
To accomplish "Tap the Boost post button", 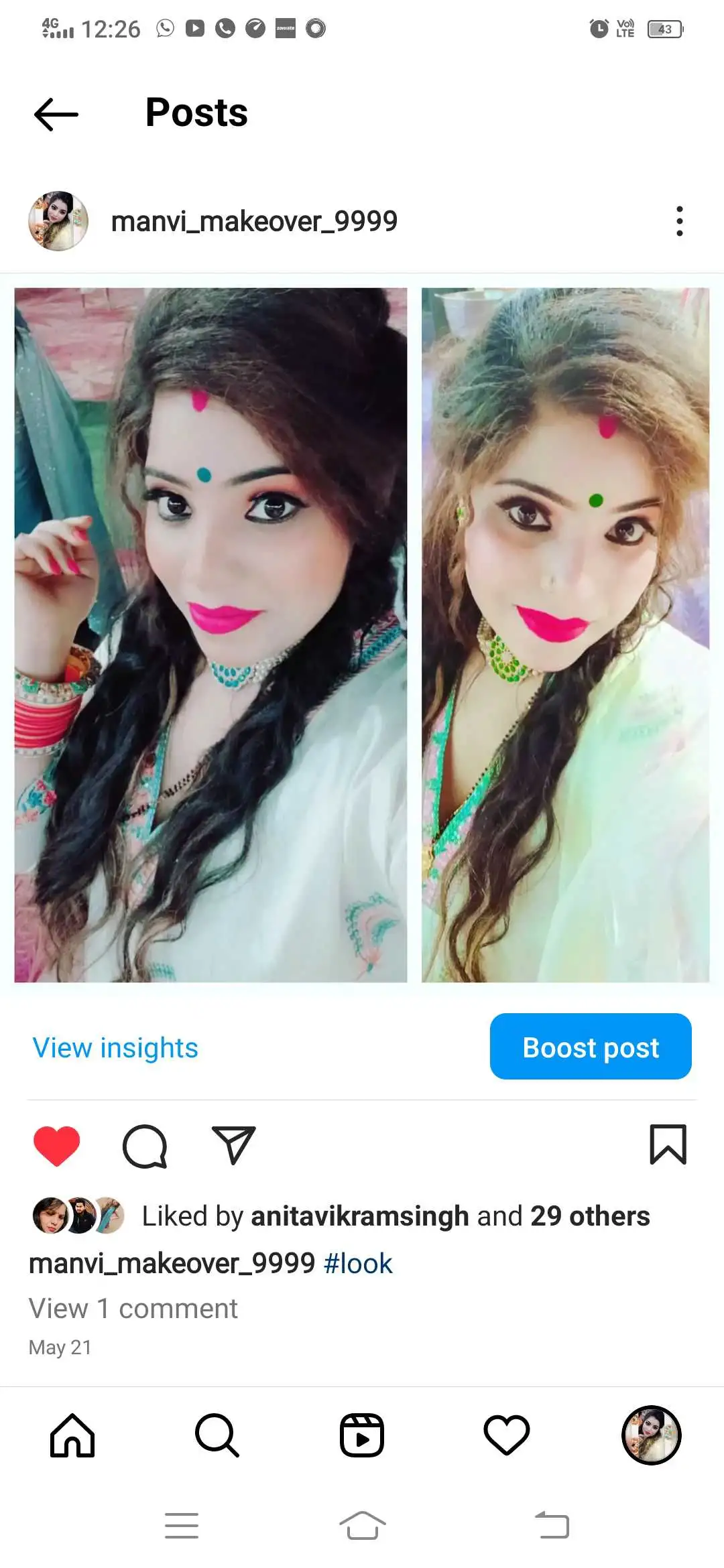I will pyautogui.click(x=591, y=1047).
